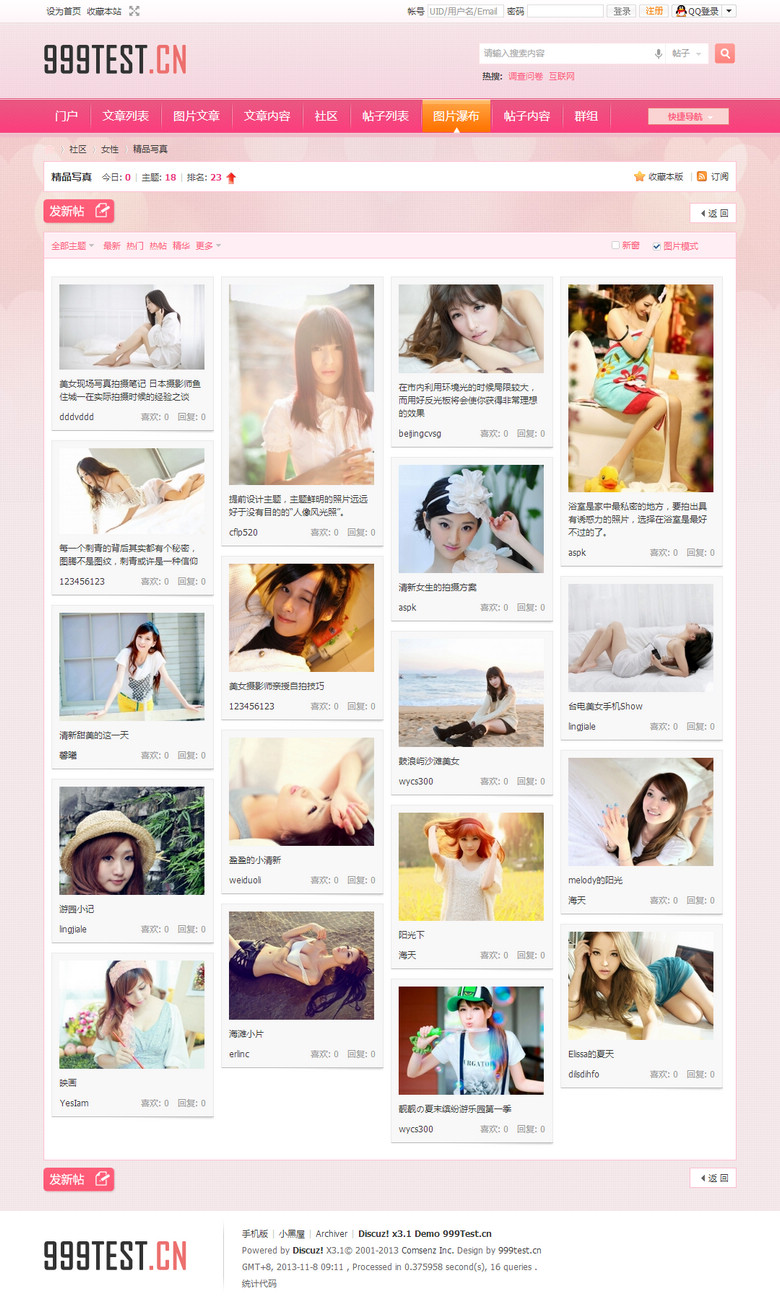Open the 手机版 footer link

pyautogui.click(x=255, y=1234)
